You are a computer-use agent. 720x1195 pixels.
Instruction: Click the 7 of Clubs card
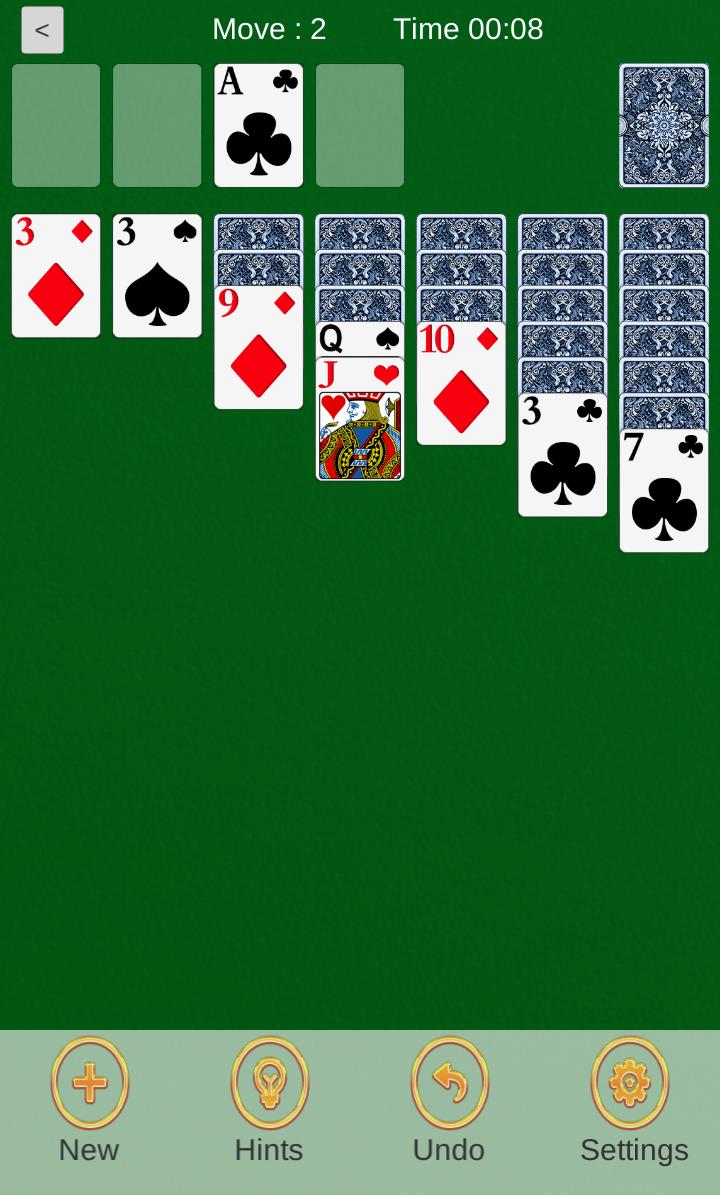pos(663,490)
